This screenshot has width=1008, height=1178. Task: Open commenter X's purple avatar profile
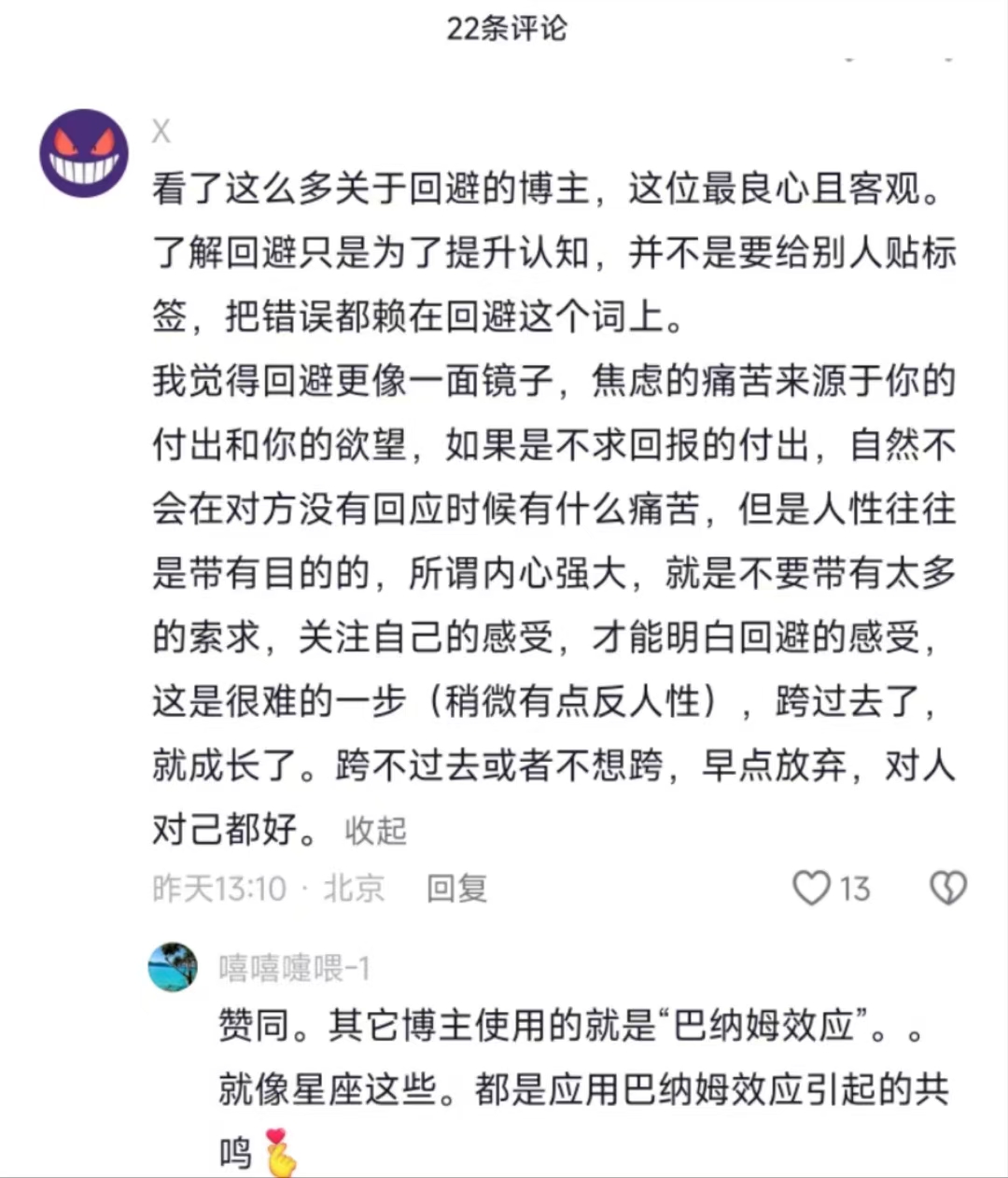(x=84, y=153)
